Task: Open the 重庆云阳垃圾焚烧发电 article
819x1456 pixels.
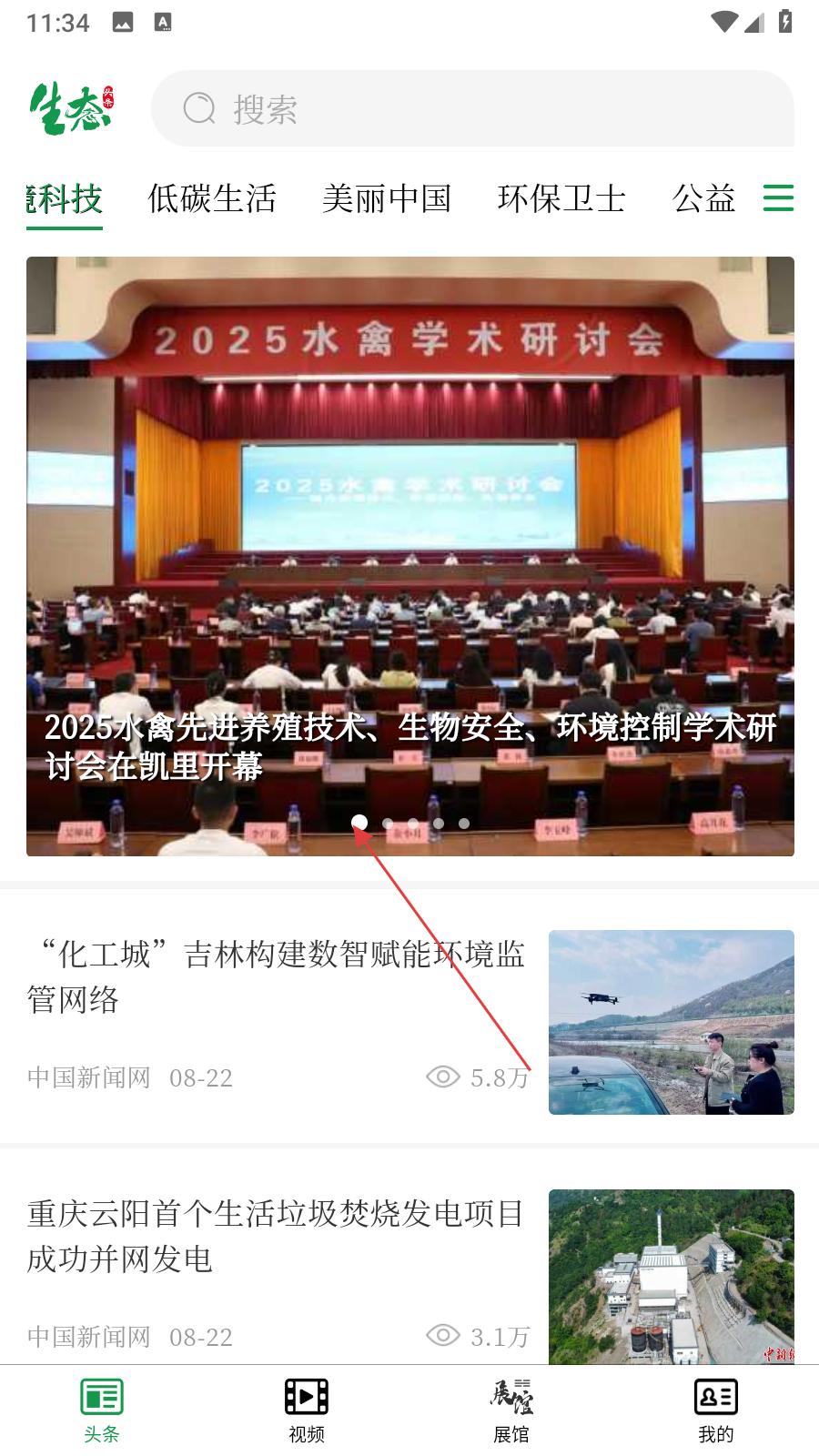Action: click(x=277, y=1236)
